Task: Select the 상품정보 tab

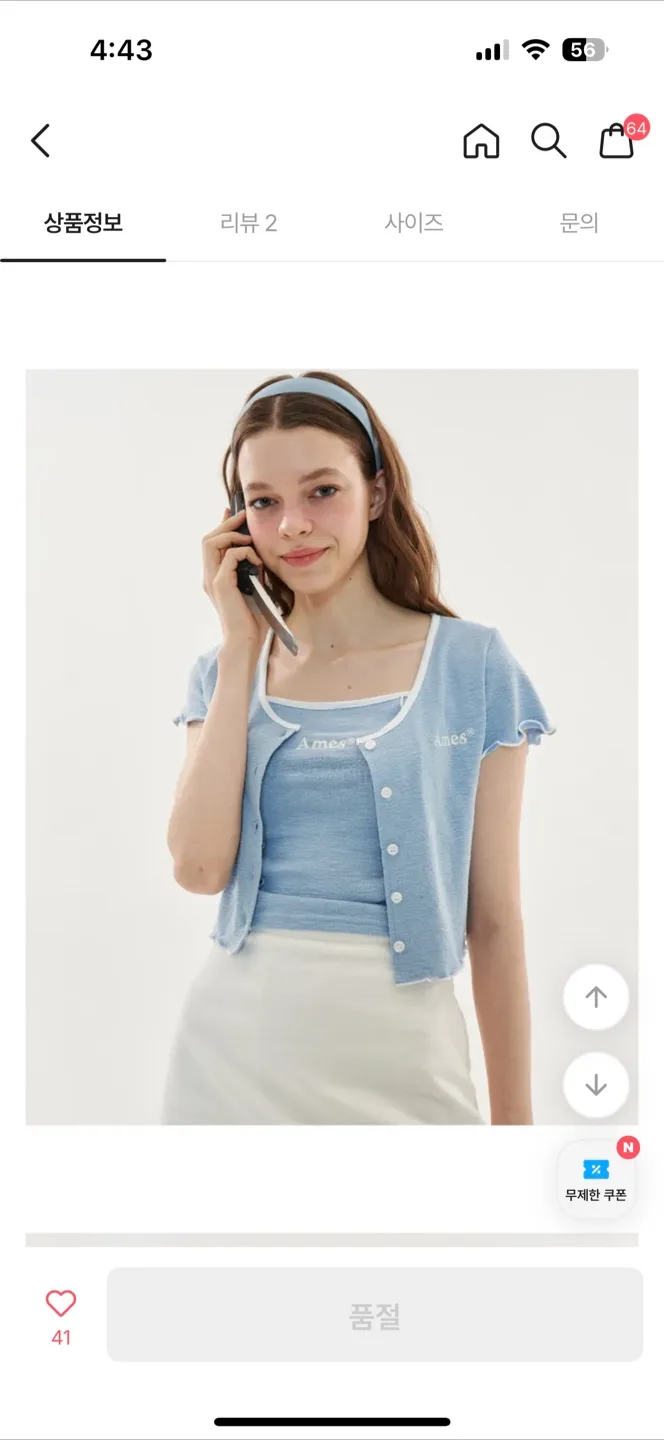Action: [83, 223]
